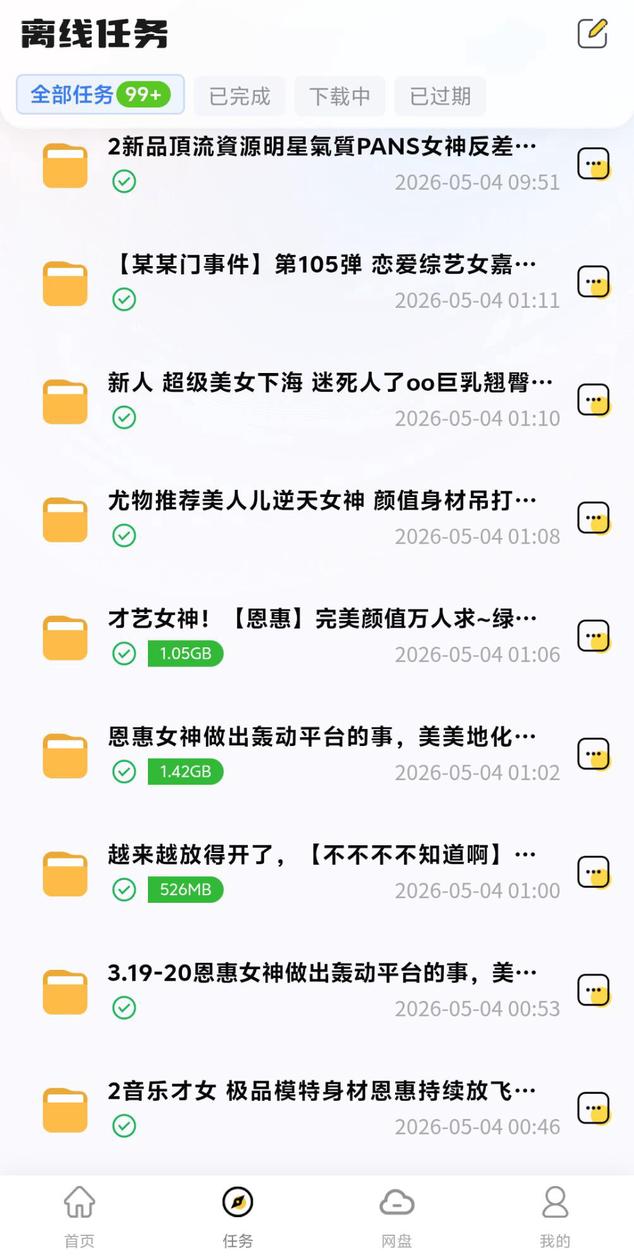Switch to the 下载中 tab
This screenshot has height=1260, width=634.
339,96
